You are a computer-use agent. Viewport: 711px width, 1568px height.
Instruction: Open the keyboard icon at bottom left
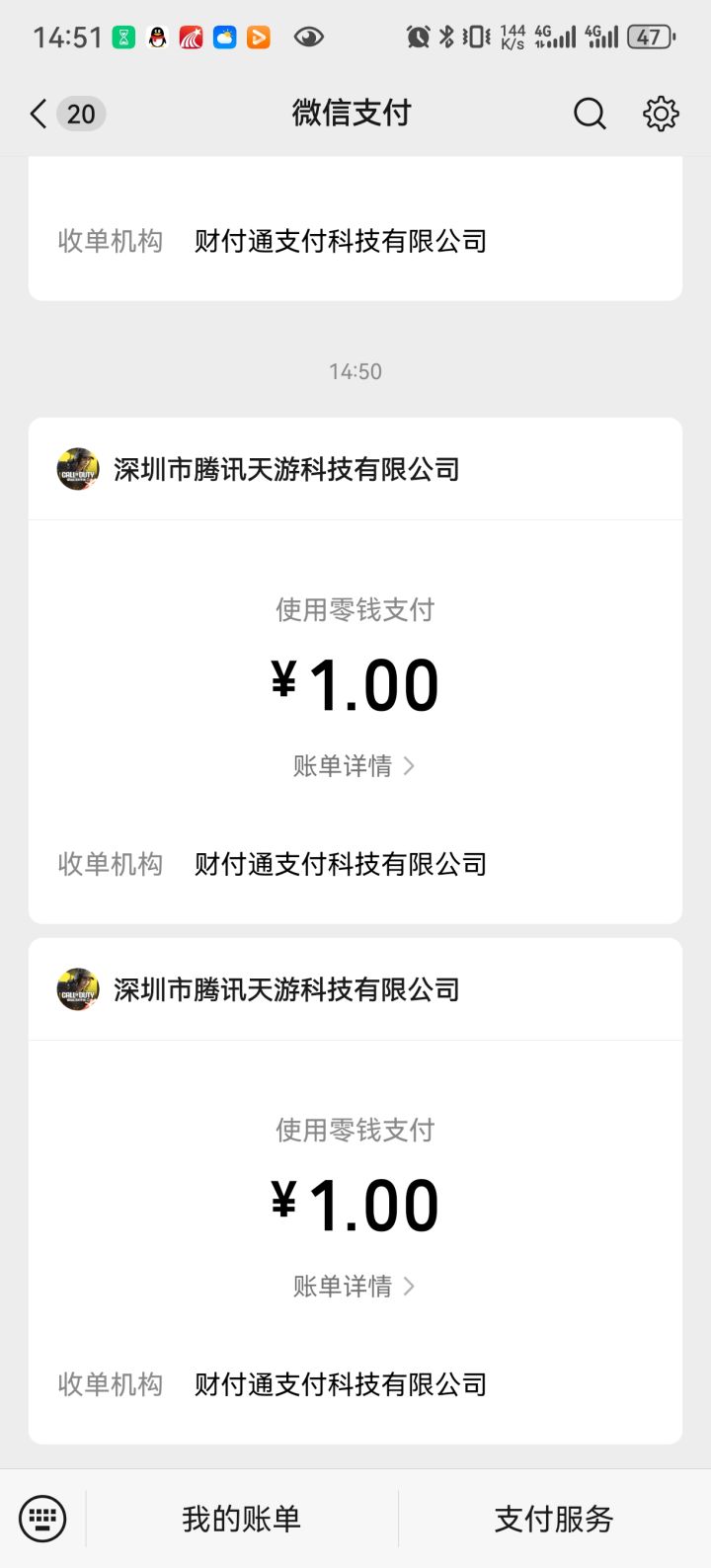41,1518
